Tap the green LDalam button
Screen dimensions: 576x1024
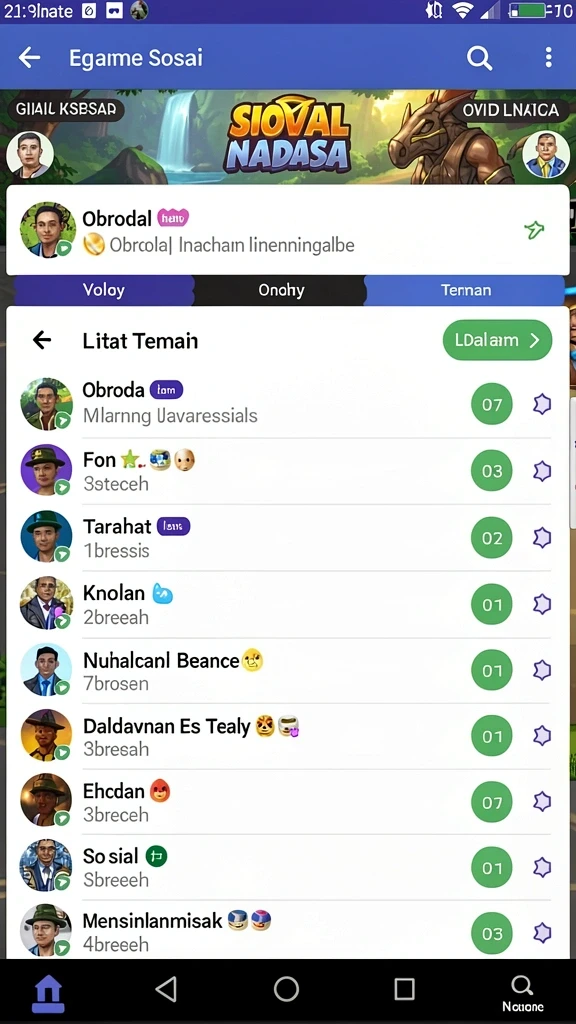[x=497, y=340]
